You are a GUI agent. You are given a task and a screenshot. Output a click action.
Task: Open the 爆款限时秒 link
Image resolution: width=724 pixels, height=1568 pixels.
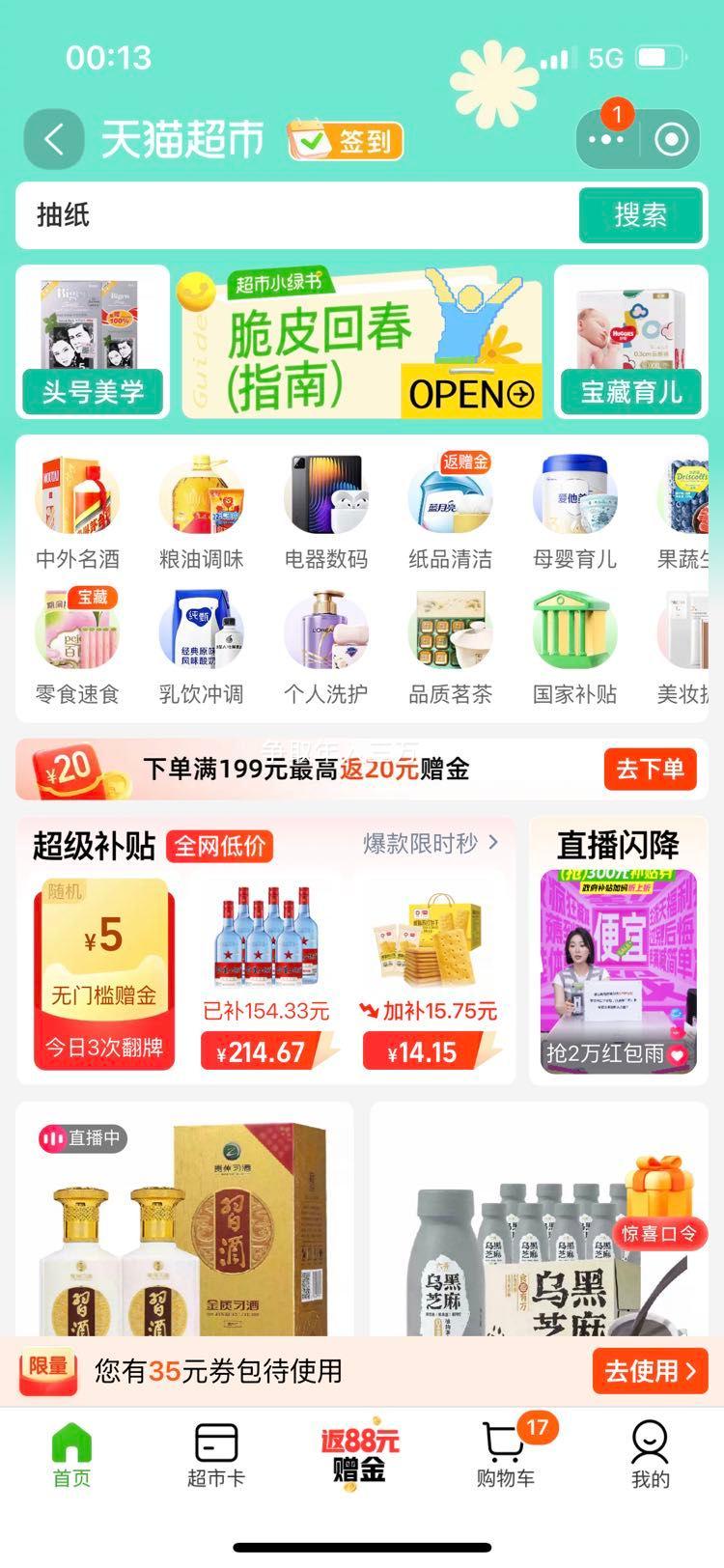[x=431, y=844]
